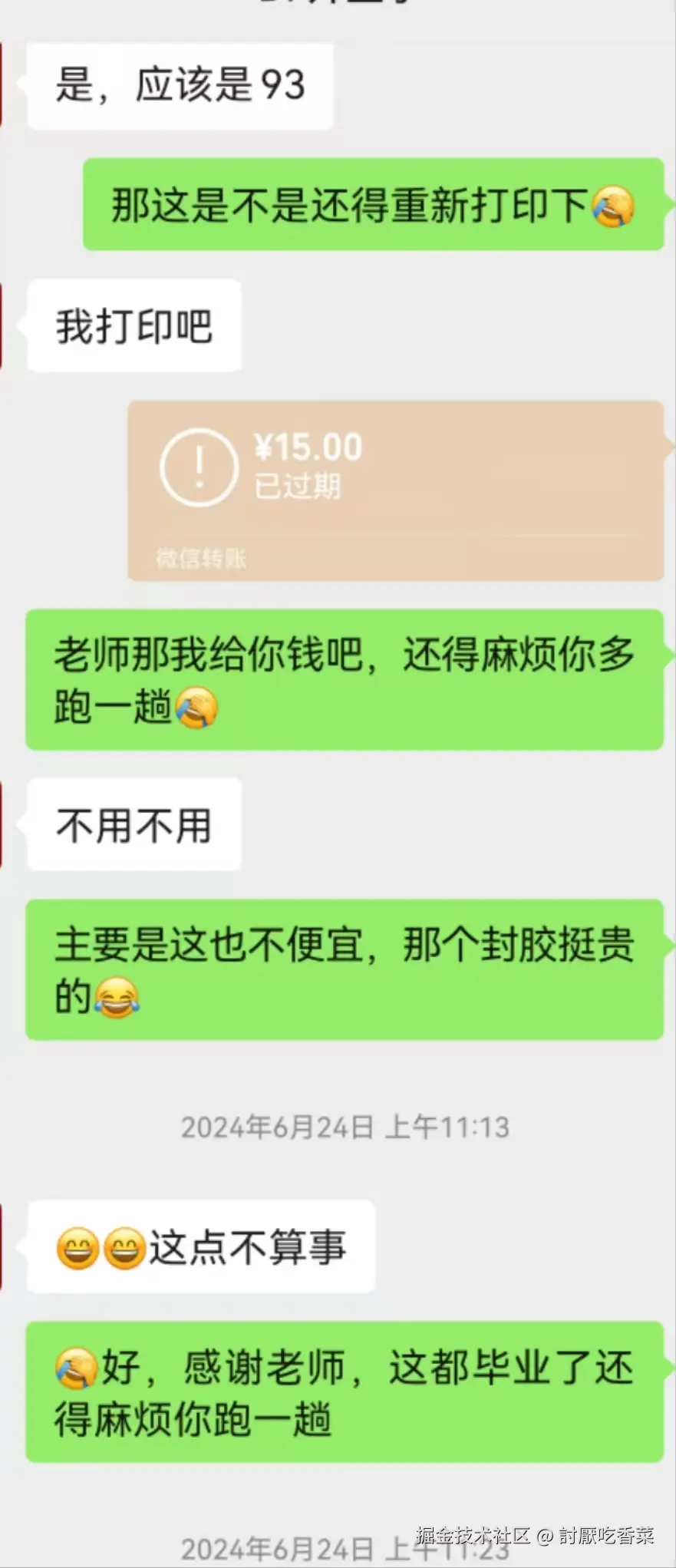Click the exclamation mark icon on the transfer
The height and width of the screenshot is (1568, 676).
(x=200, y=467)
